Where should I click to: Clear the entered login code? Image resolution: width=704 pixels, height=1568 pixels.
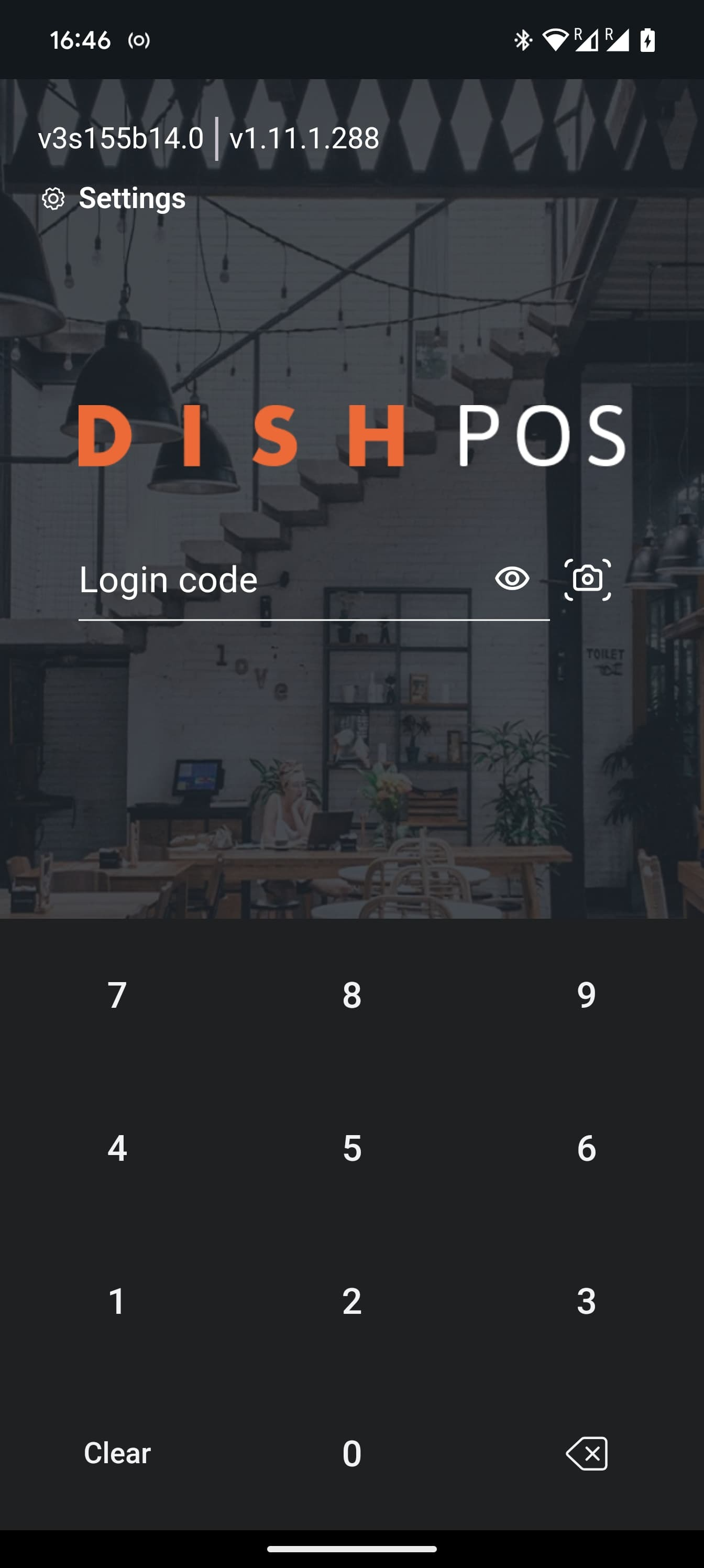pyautogui.click(x=117, y=1454)
